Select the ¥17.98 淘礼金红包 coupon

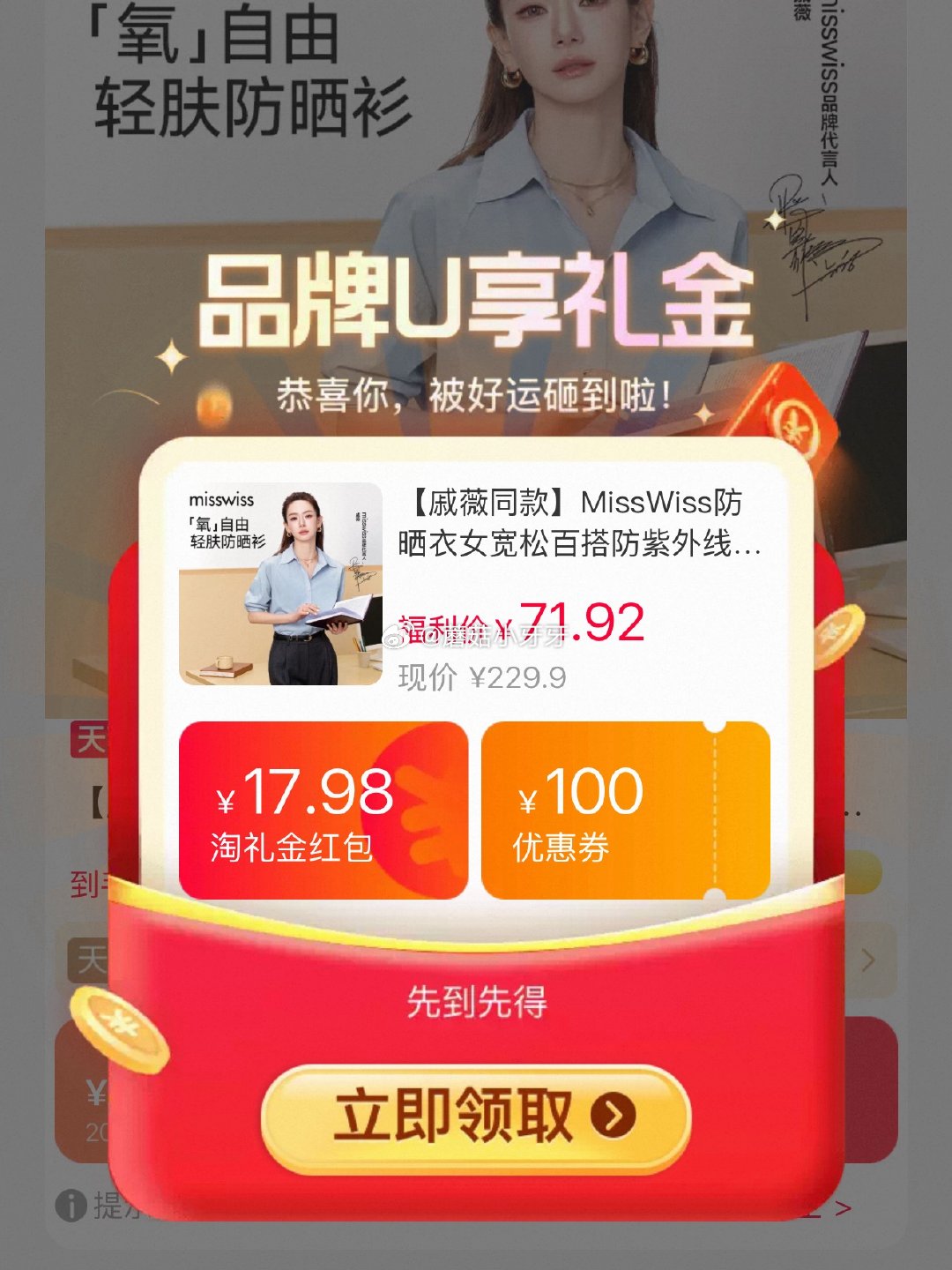(x=323, y=811)
